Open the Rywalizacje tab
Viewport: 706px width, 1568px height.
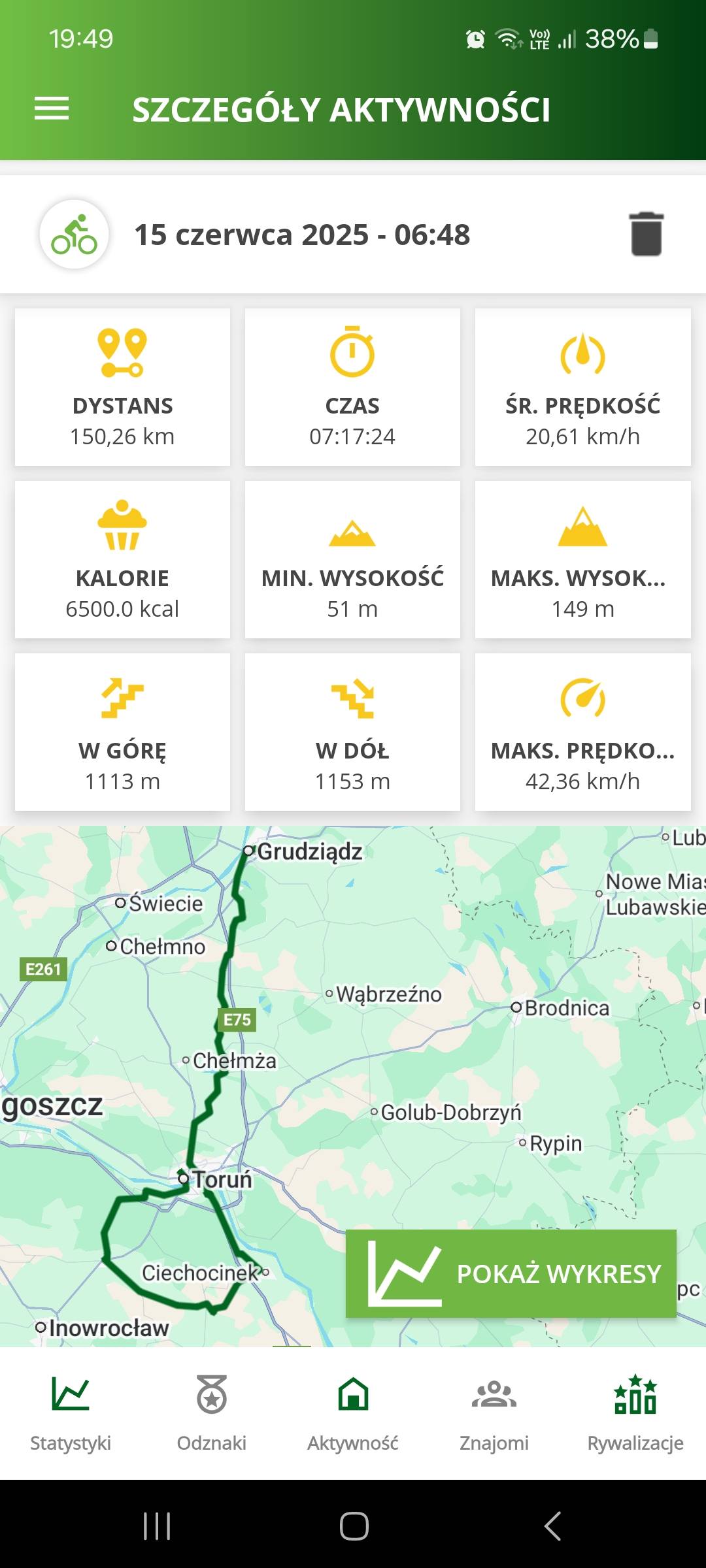click(x=635, y=1410)
